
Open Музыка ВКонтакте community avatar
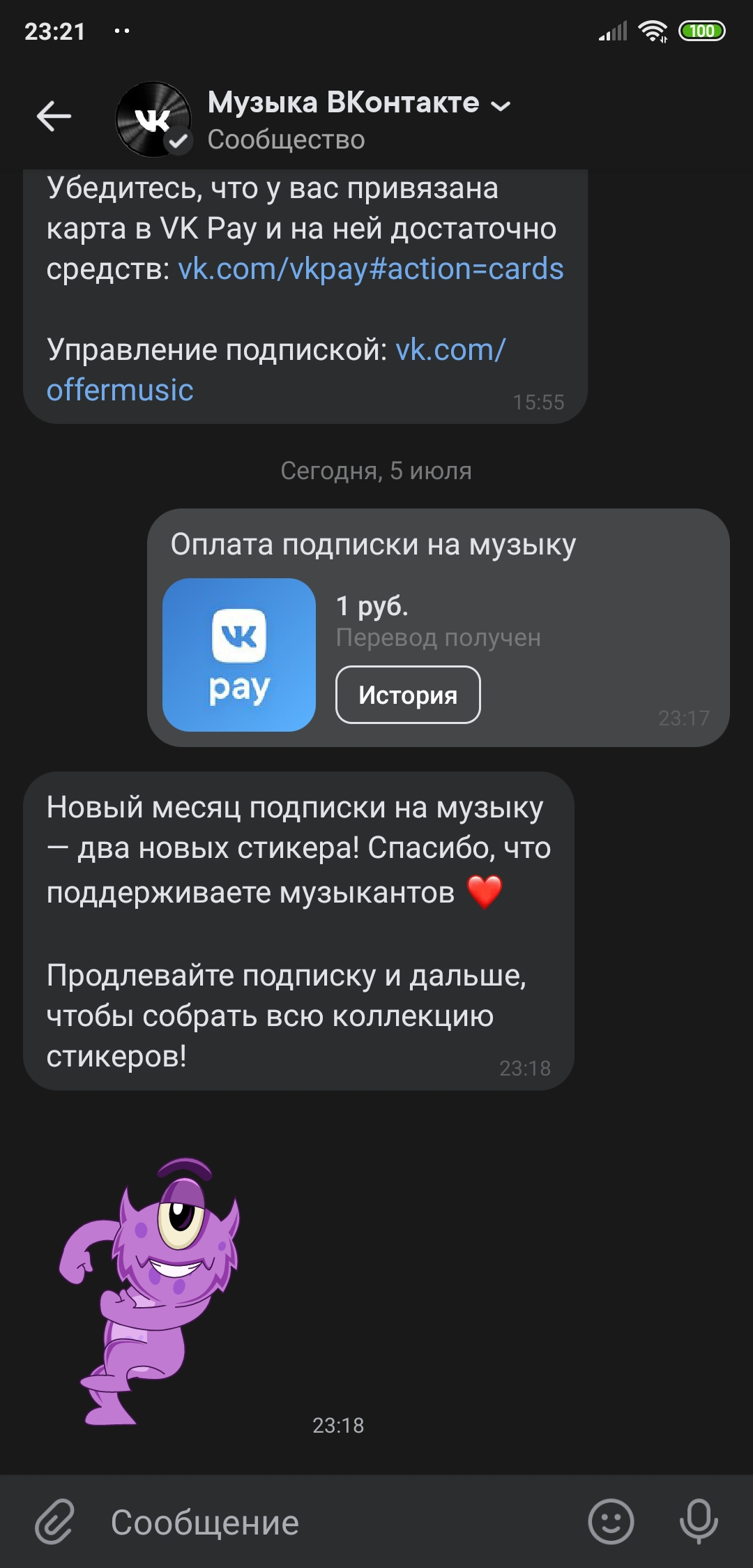(x=153, y=119)
